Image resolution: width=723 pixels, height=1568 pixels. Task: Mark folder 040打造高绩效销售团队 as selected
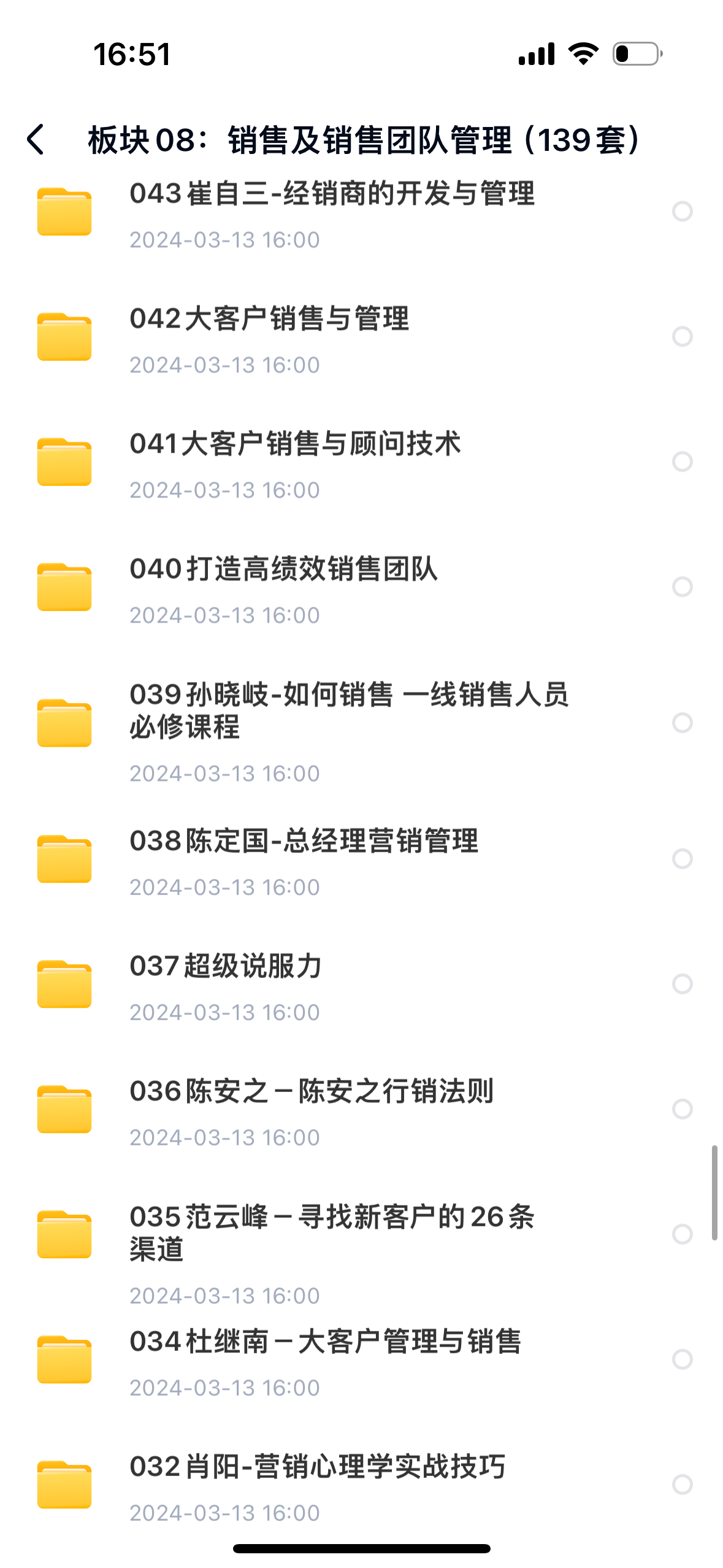682,587
